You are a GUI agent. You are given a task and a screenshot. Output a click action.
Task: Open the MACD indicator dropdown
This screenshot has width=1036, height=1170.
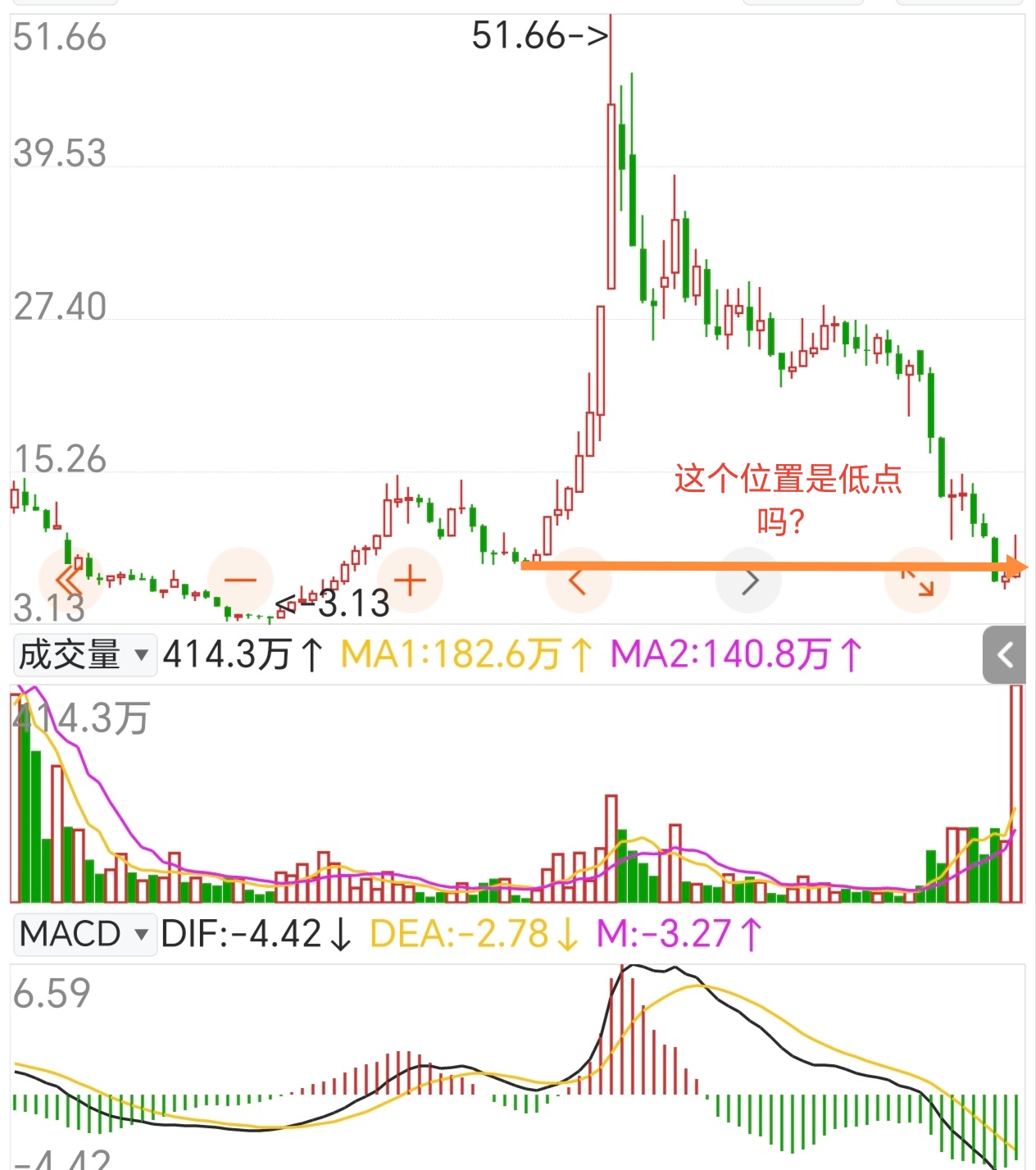[84, 934]
